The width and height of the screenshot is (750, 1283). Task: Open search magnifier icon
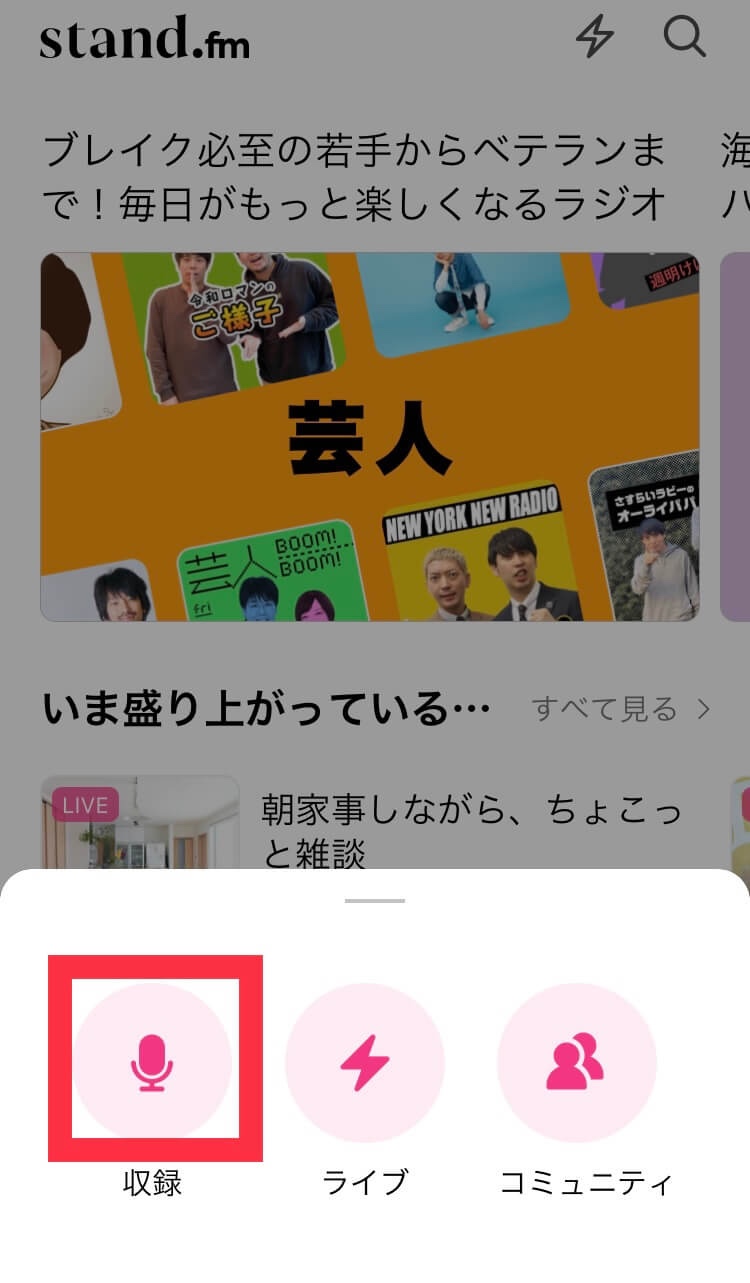[685, 37]
